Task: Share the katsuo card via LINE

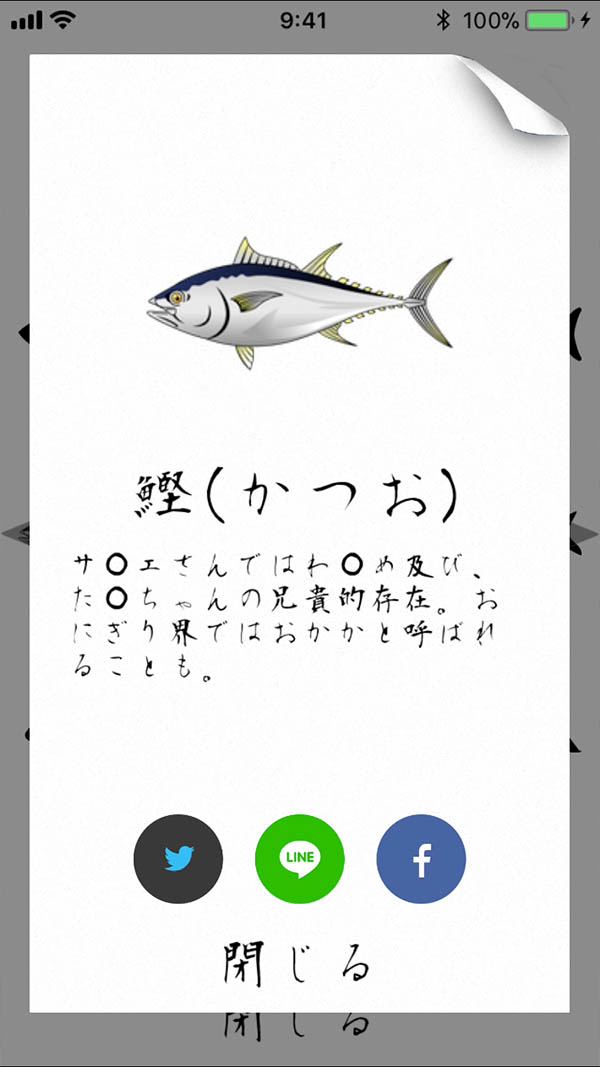Action: [300, 859]
